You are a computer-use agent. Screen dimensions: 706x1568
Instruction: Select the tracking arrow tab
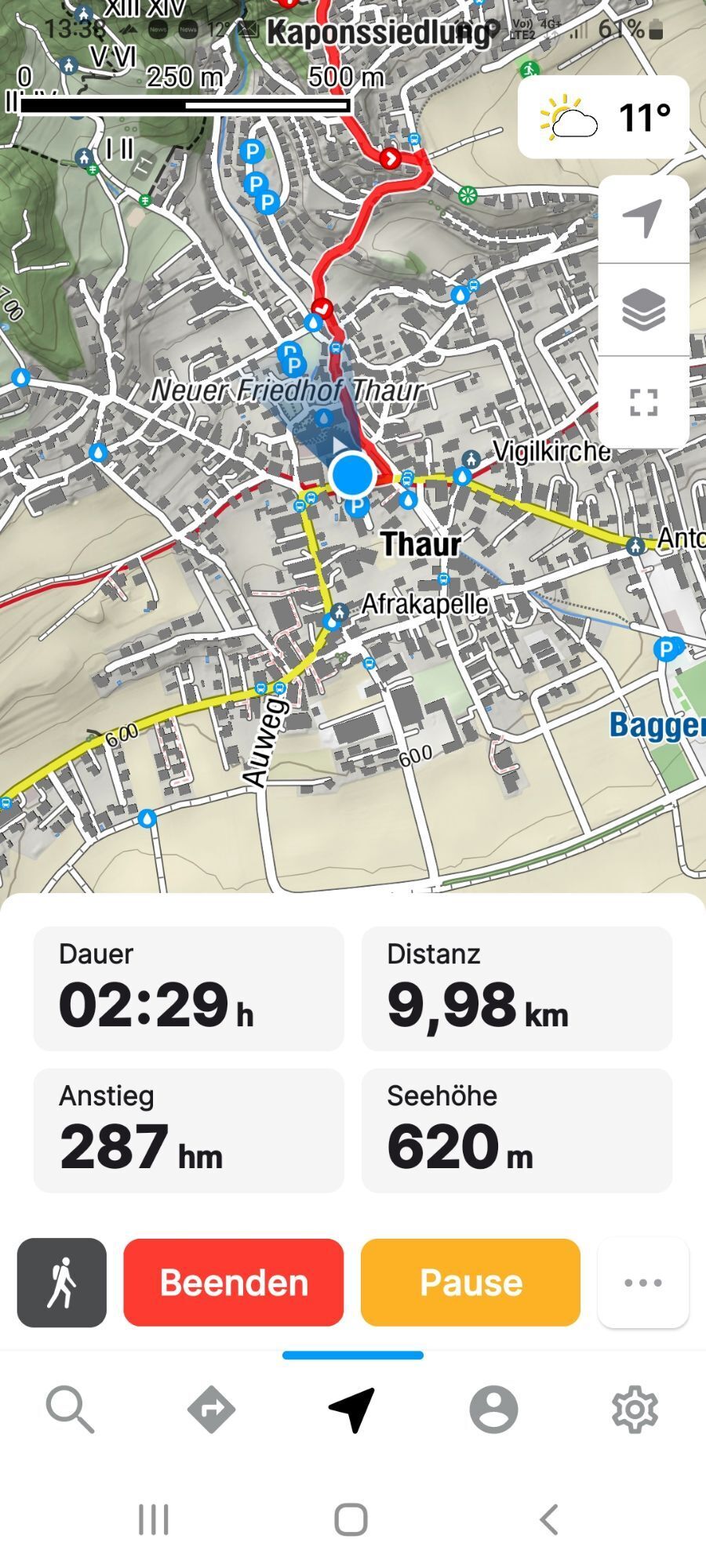352,1410
